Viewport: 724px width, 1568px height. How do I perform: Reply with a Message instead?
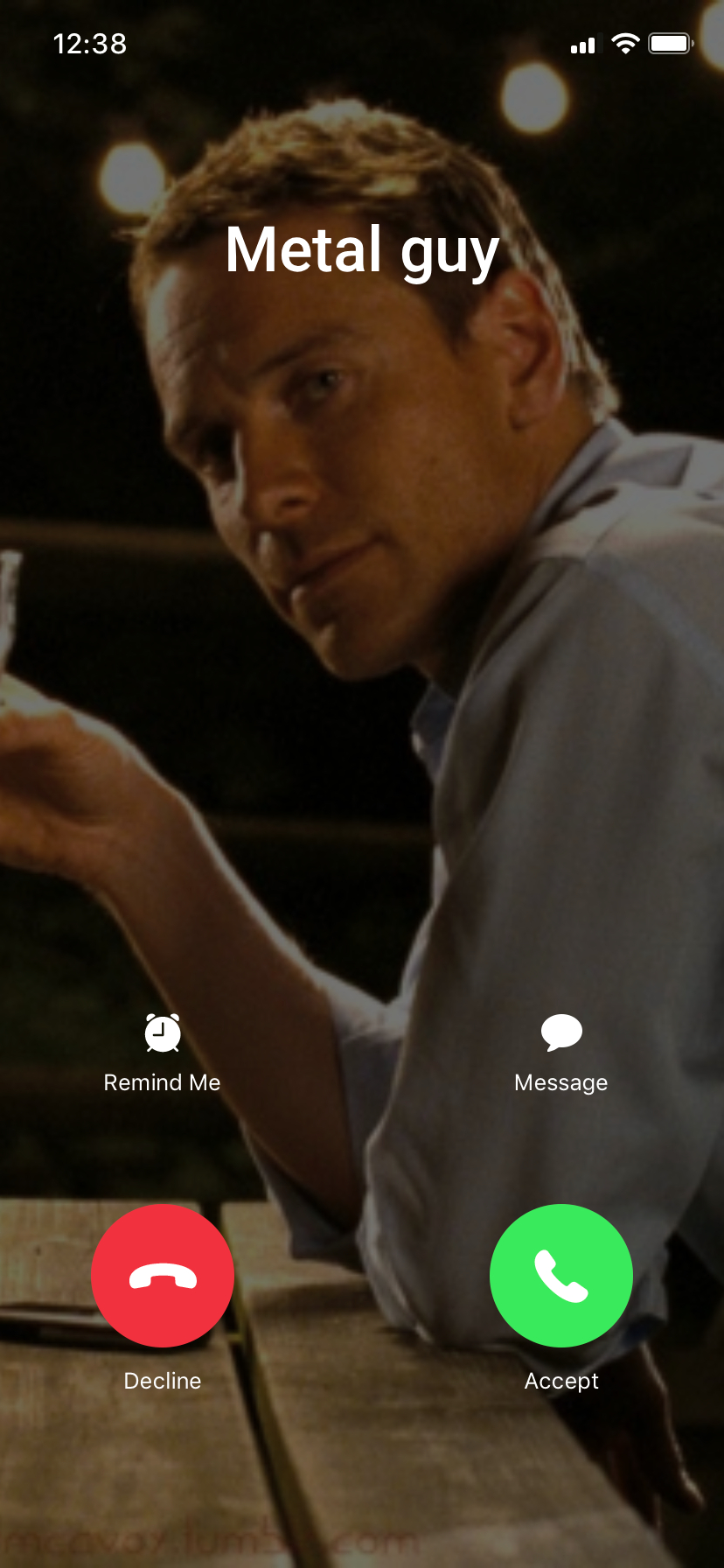(x=561, y=1050)
